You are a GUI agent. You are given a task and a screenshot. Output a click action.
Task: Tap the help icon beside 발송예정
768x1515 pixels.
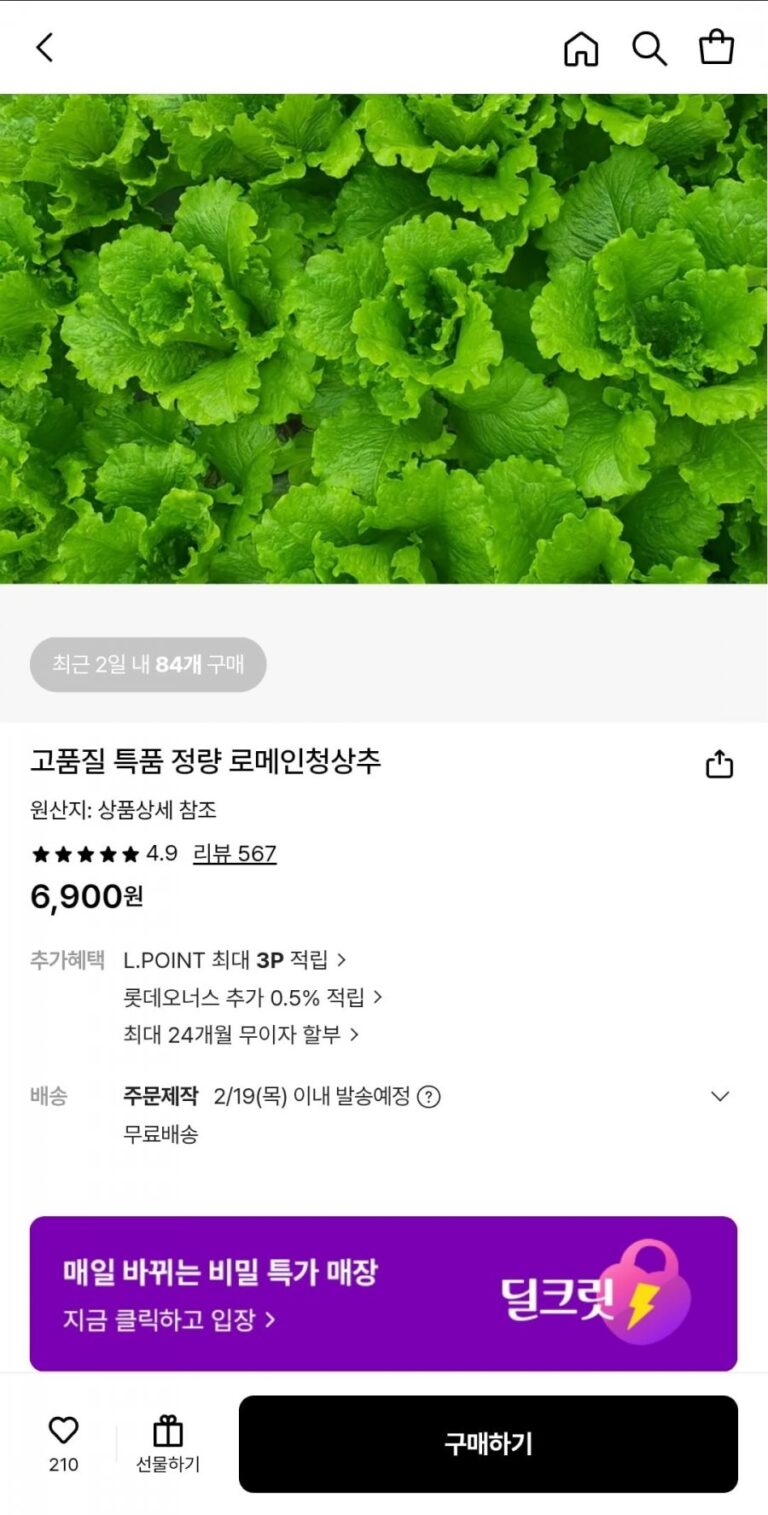pos(429,1097)
